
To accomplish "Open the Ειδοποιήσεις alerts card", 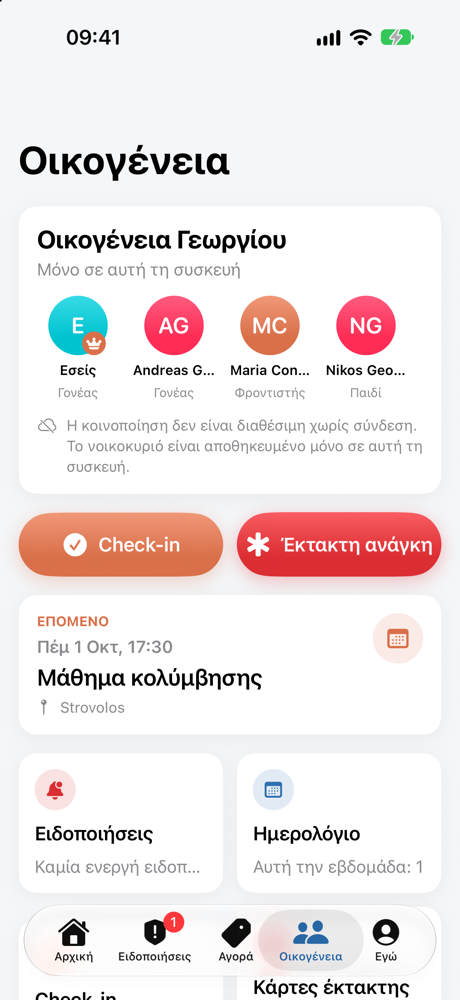I will point(121,823).
